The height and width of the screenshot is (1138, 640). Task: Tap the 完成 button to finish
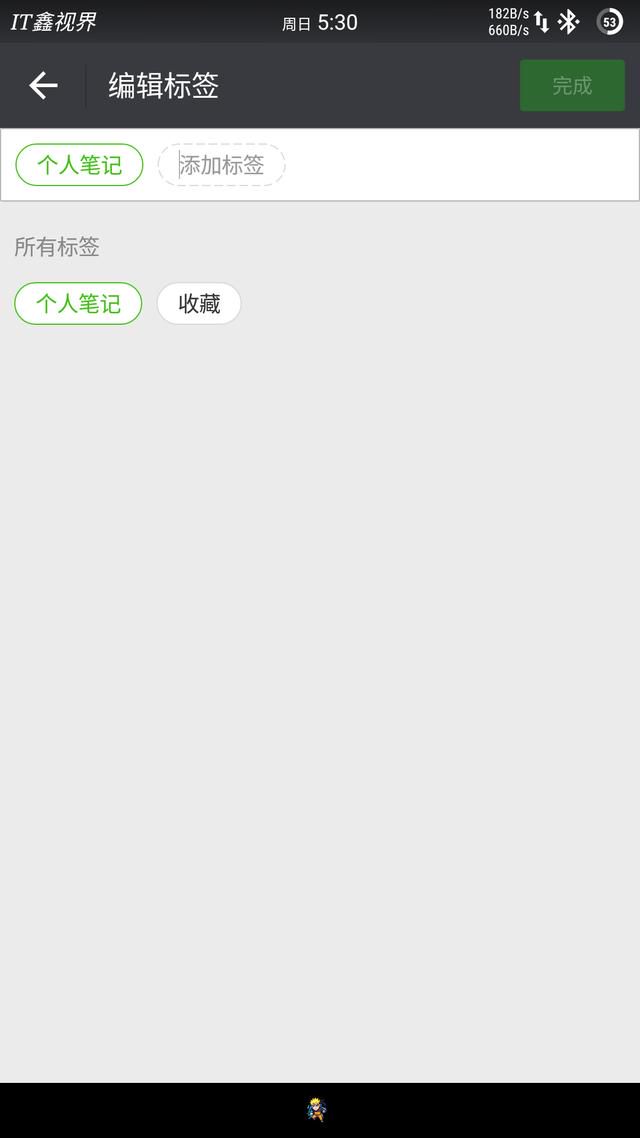[572, 86]
